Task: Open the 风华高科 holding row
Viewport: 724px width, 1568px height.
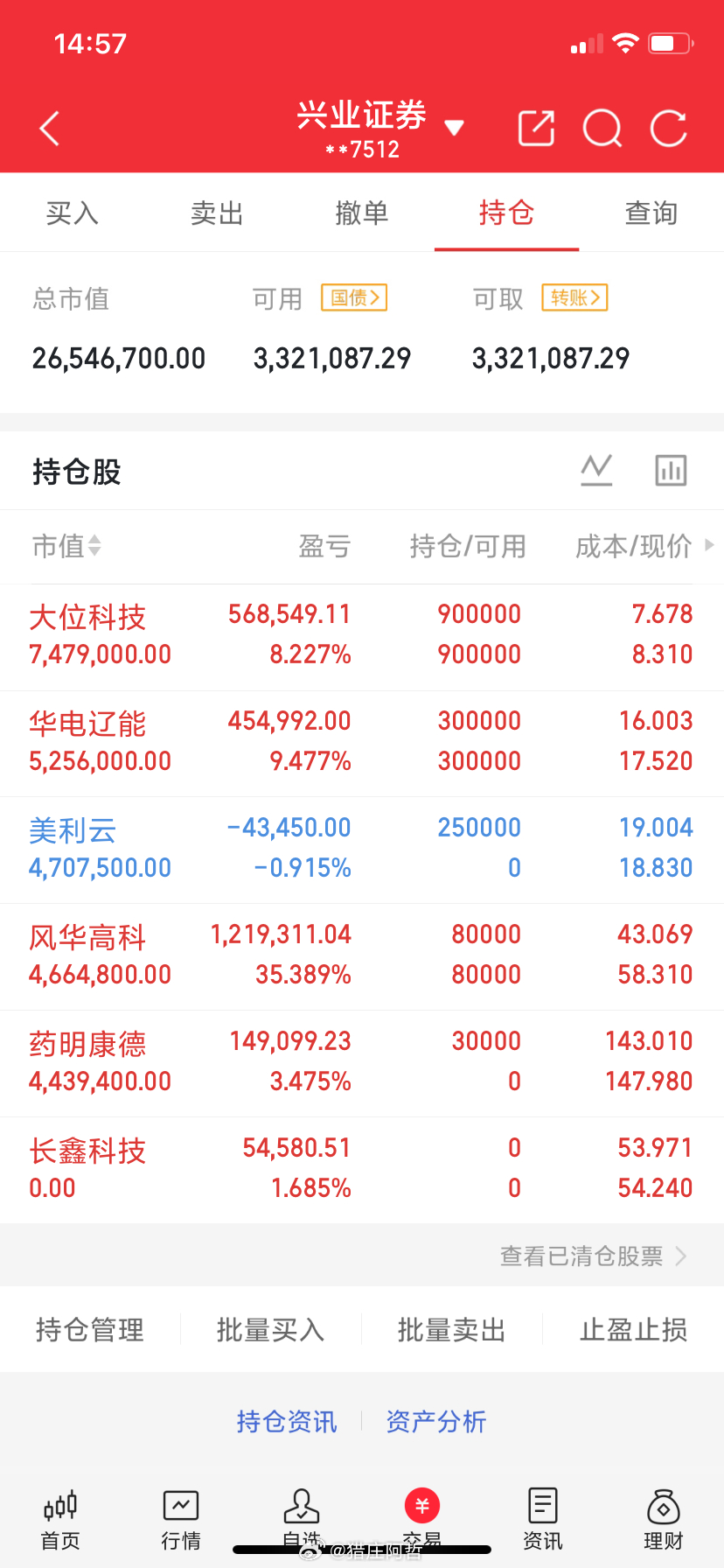Action: point(362,957)
